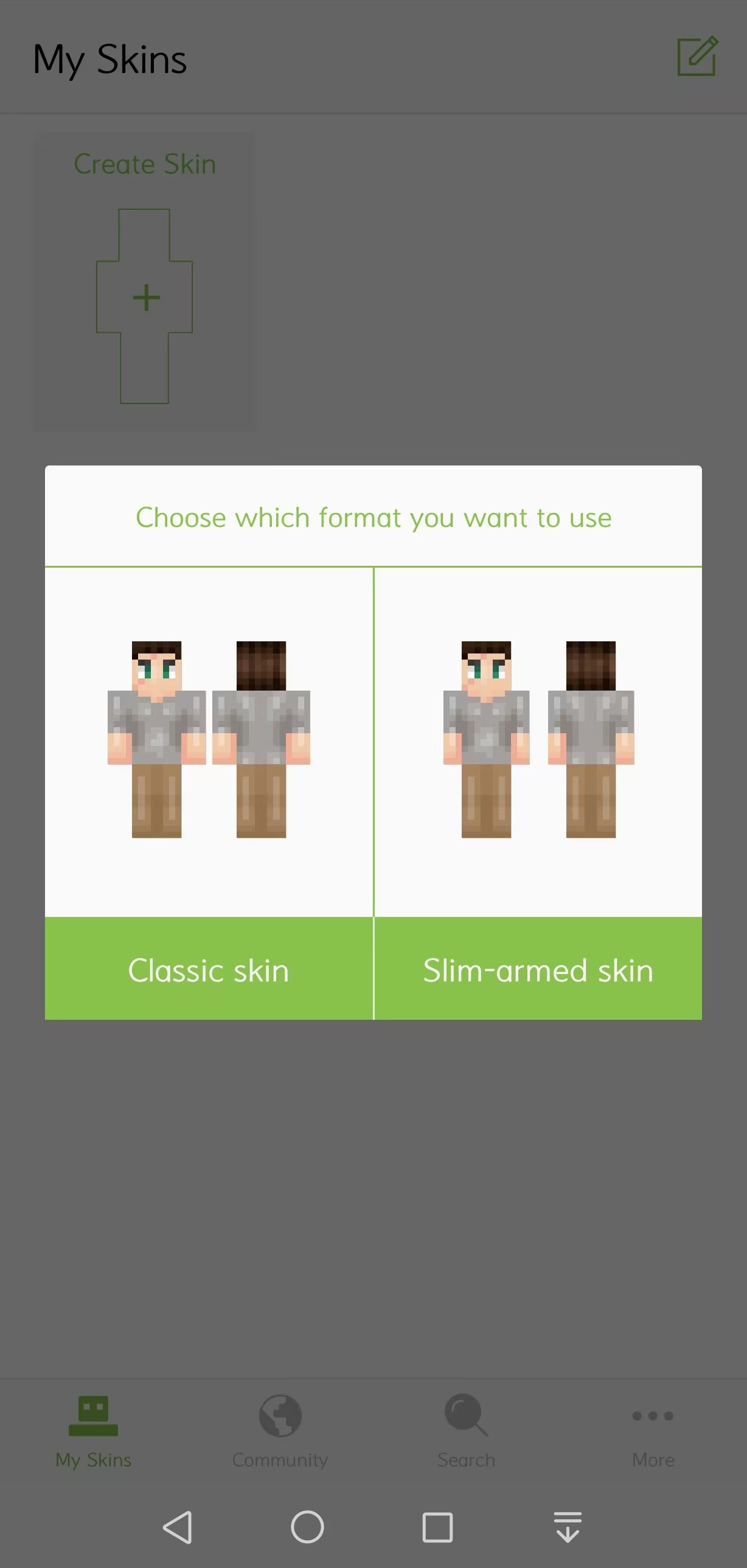Select the Slim-armed skin format
Viewport: 747px width, 1568px height.
(x=538, y=969)
